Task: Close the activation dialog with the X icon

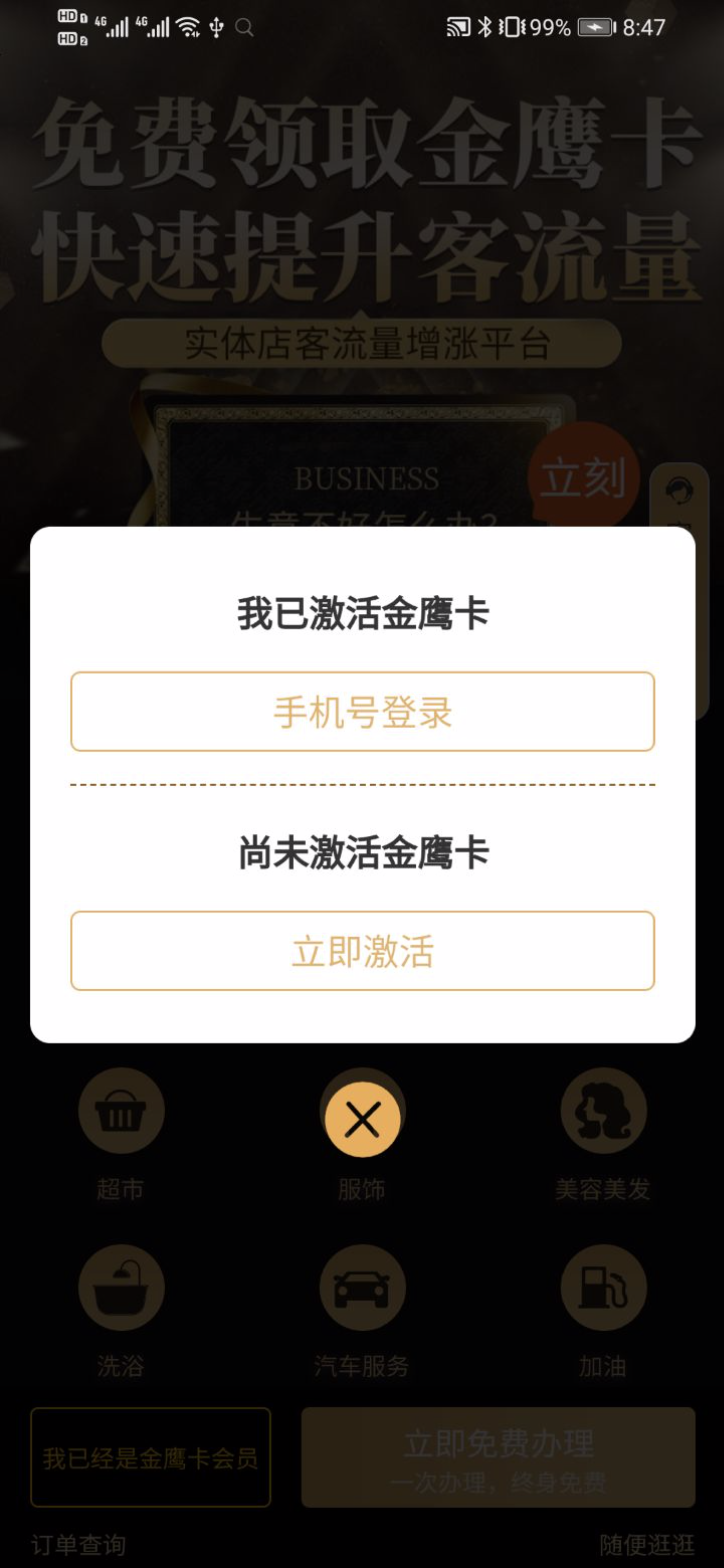Action: (x=362, y=1119)
